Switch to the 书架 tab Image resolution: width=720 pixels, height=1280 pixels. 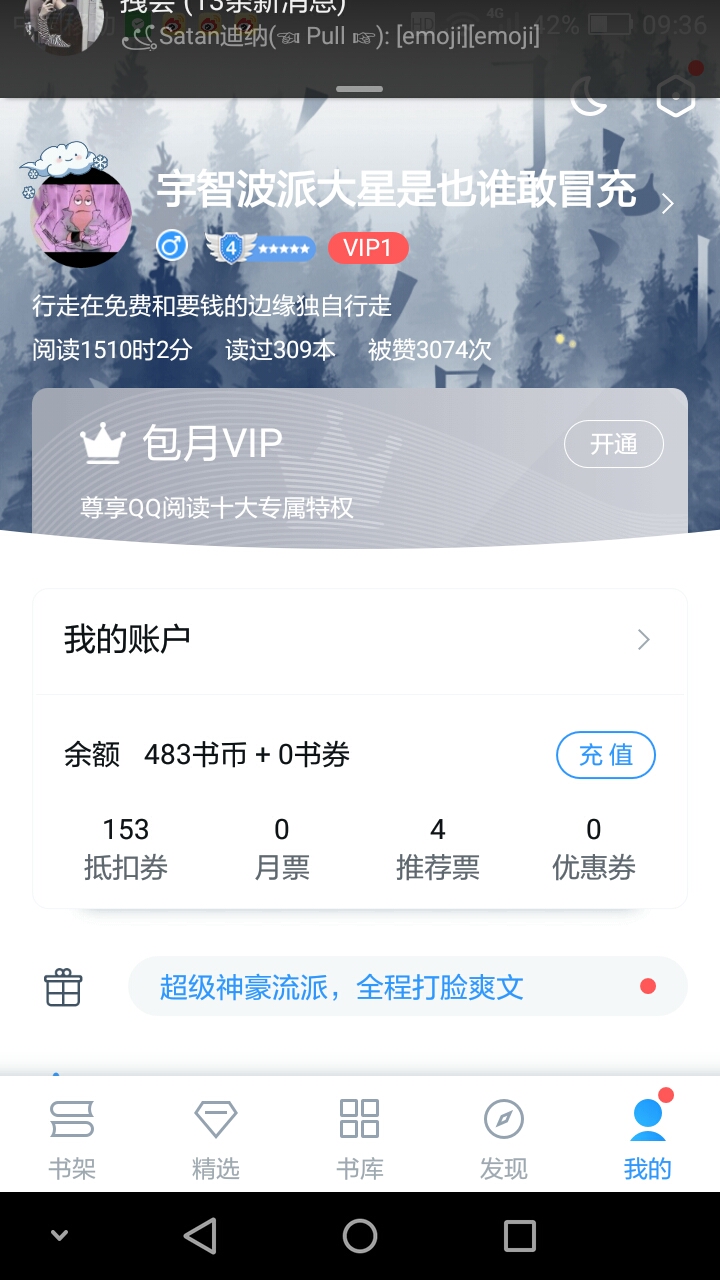click(72, 1138)
